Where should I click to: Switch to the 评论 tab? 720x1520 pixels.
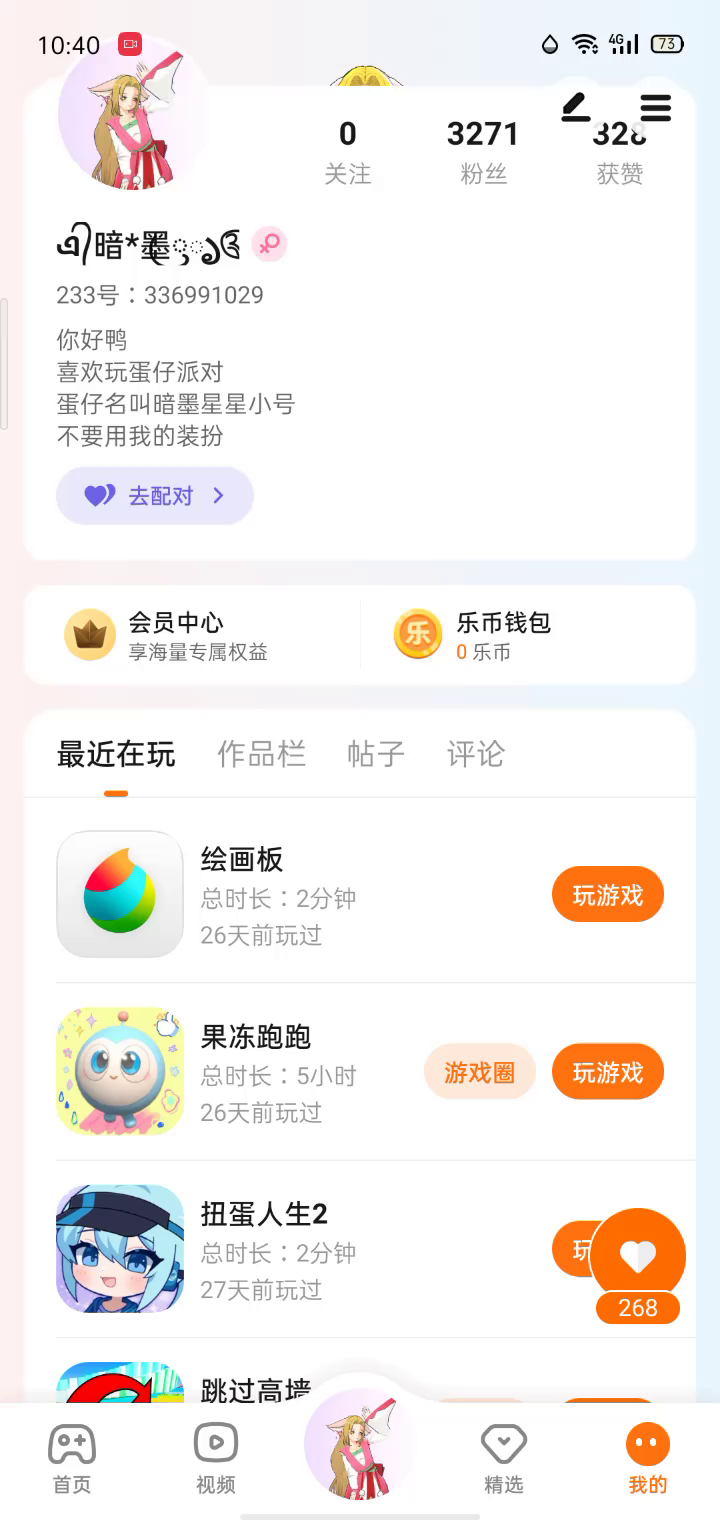coord(475,754)
